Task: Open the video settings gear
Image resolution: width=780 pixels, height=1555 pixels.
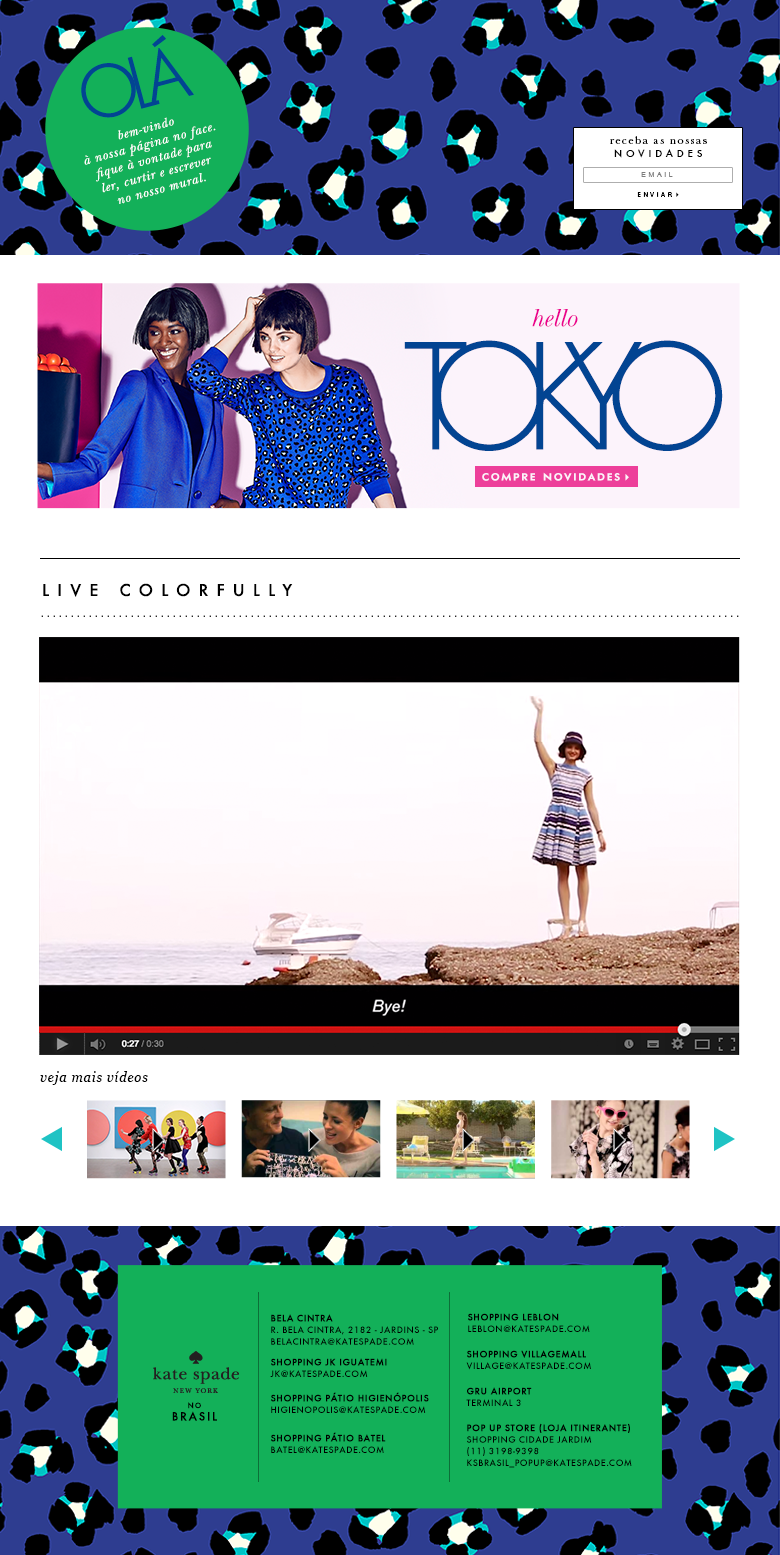Action: click(677, 1044)
